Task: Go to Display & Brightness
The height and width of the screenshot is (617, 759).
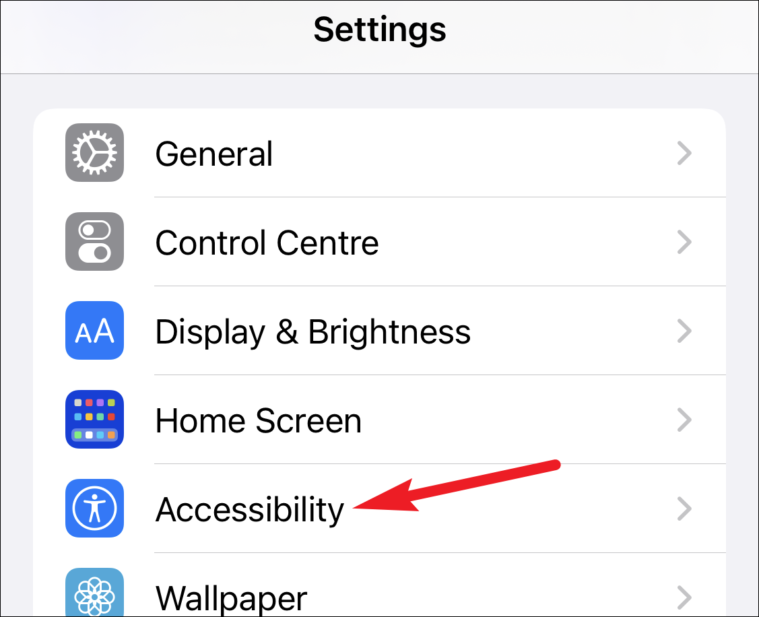Action: click(x=380, y=331)
